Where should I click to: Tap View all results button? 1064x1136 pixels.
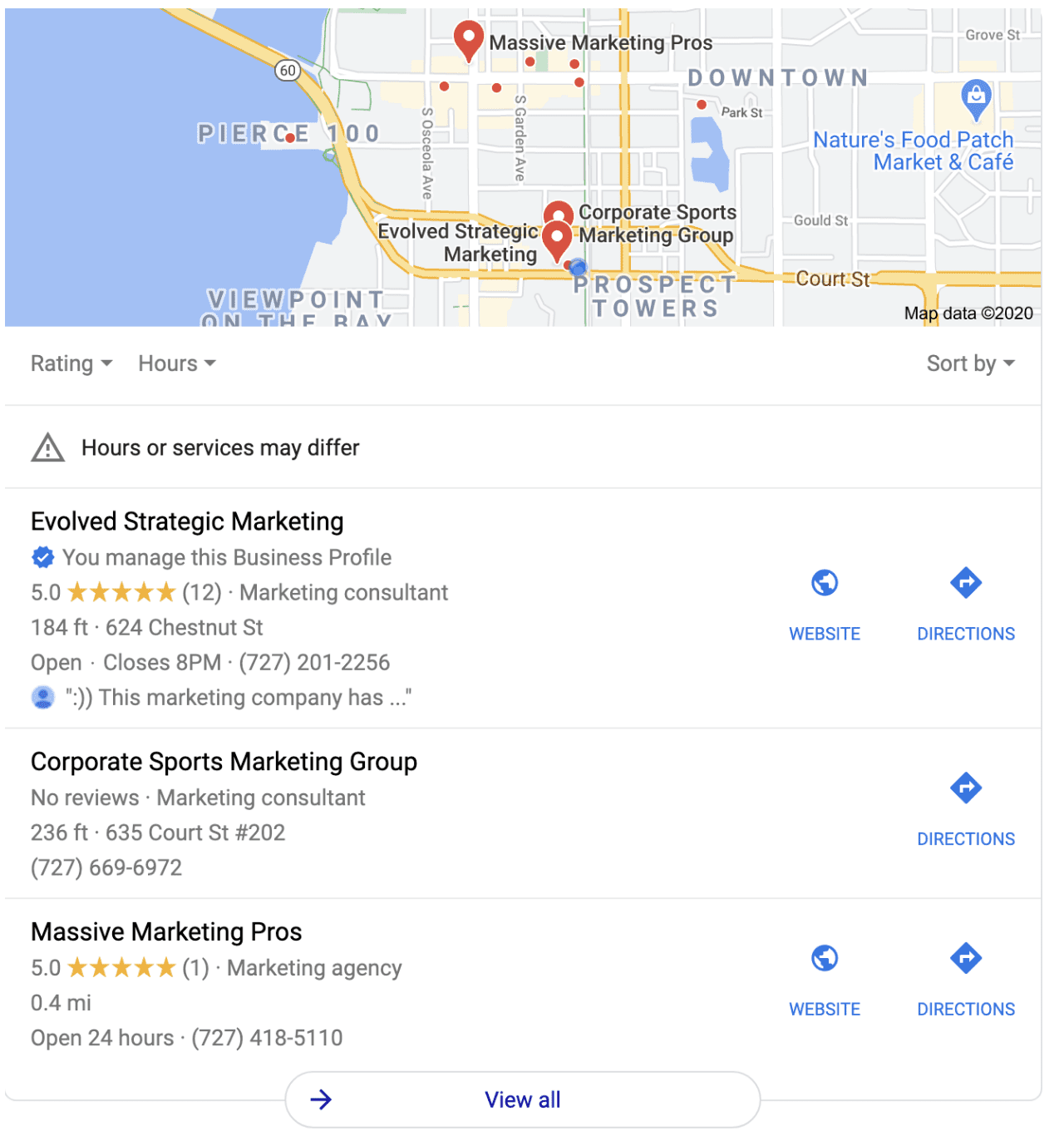coord(522,1099)
